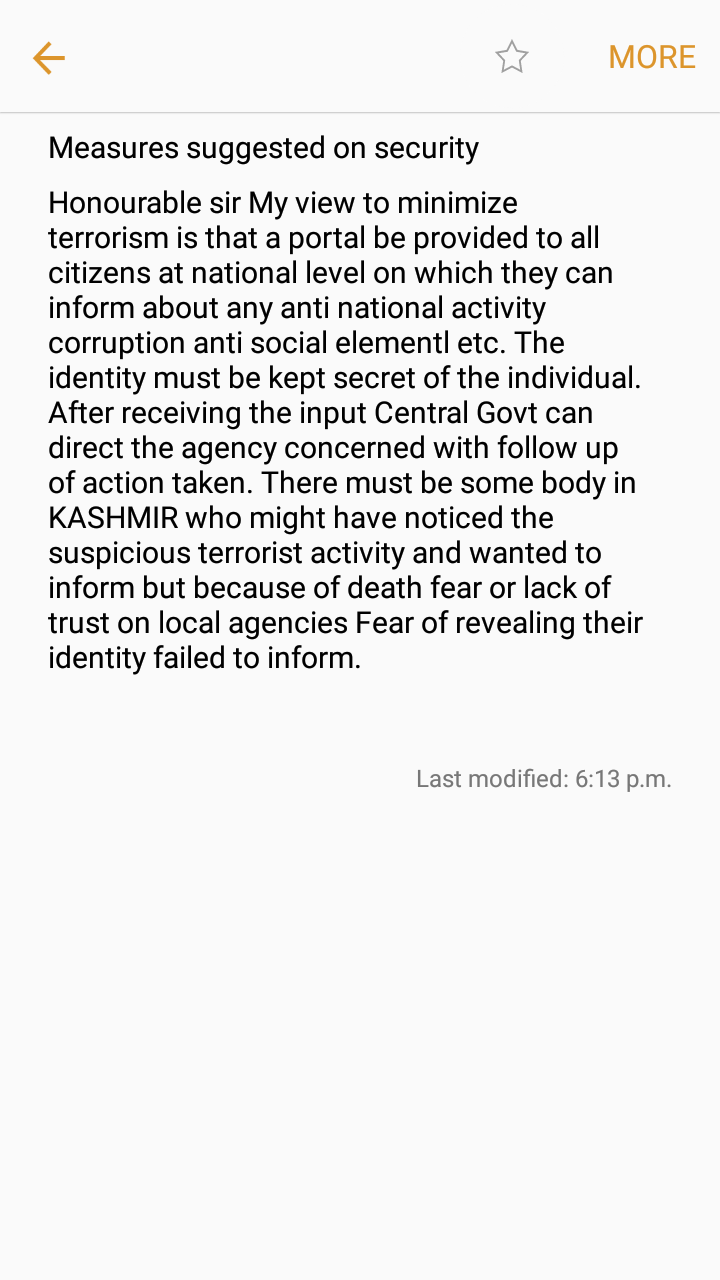This screenshot has width=720, height=1280.
Task: Tap the note body text to edit
Action: tap(345, 430)
